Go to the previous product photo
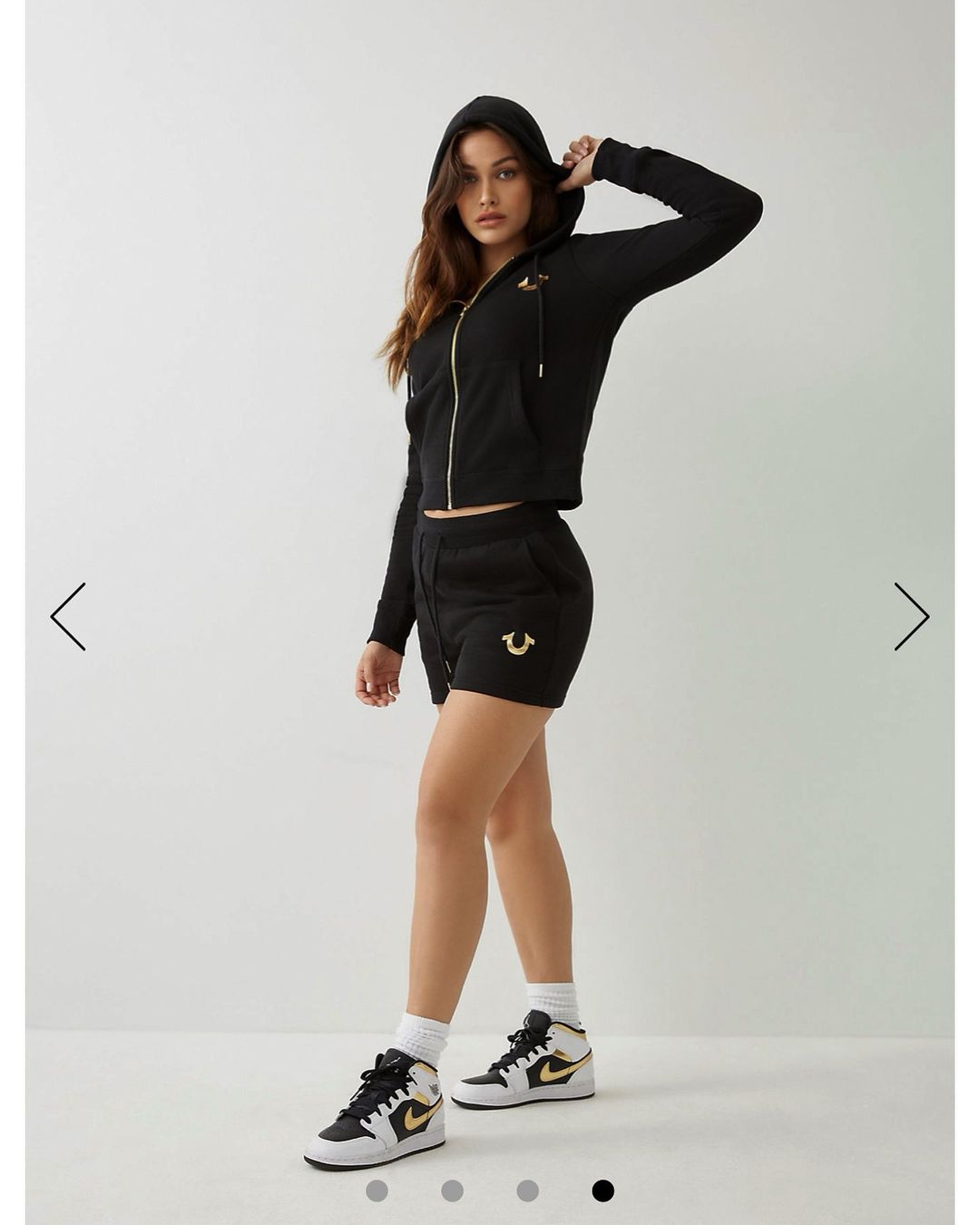The image size is (980, 1225). 68,616
